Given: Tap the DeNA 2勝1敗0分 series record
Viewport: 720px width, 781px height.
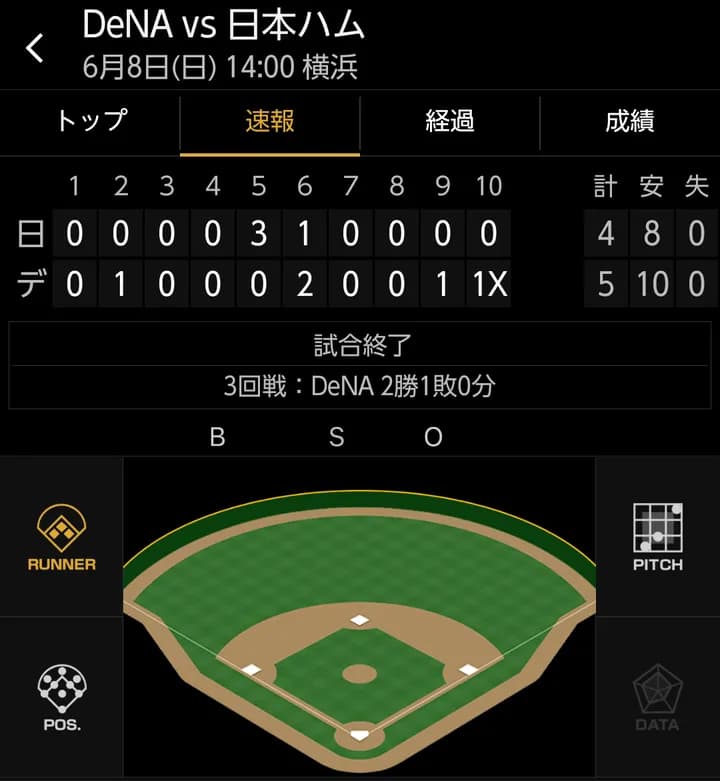Looking at the screenshot, I should [x=360, y=384].
